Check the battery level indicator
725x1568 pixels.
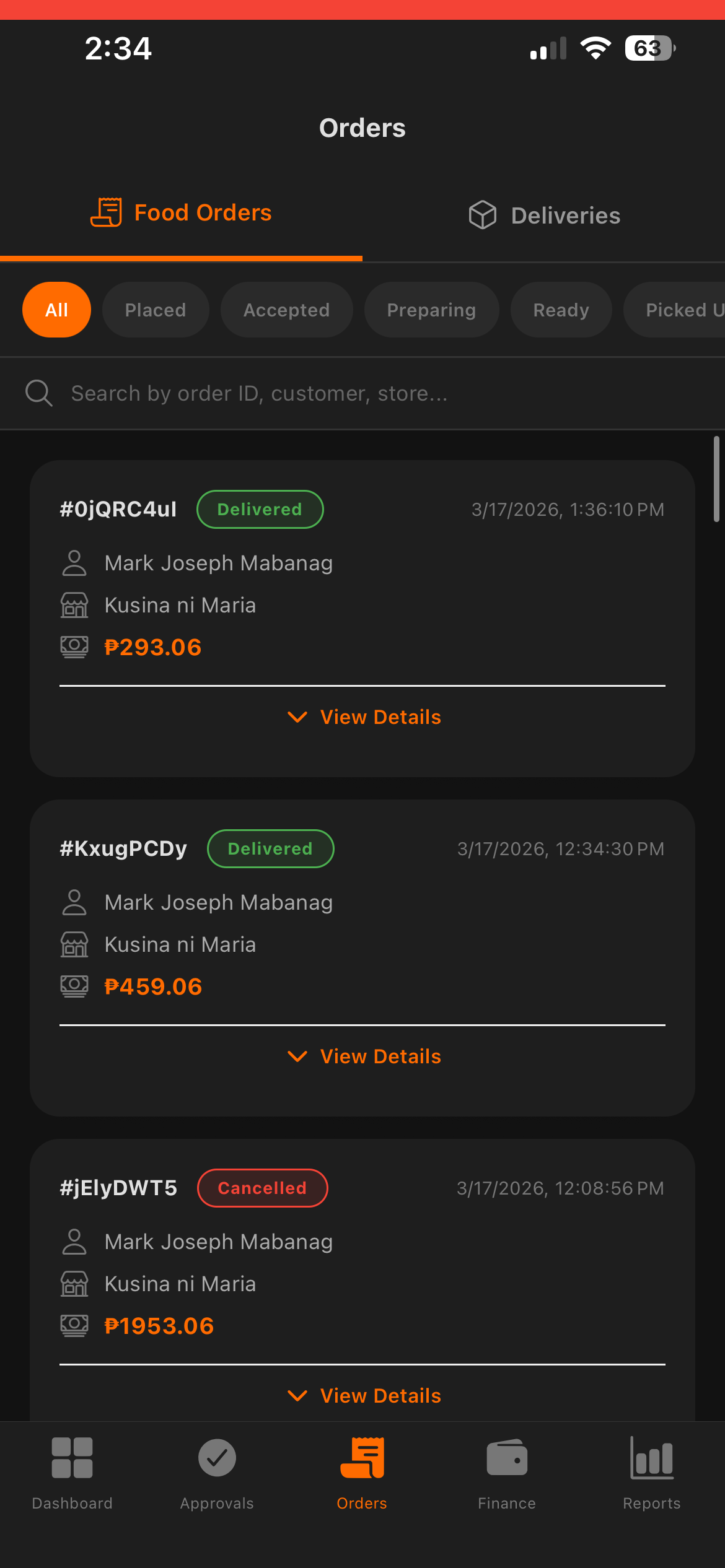(x=649, y=48)
